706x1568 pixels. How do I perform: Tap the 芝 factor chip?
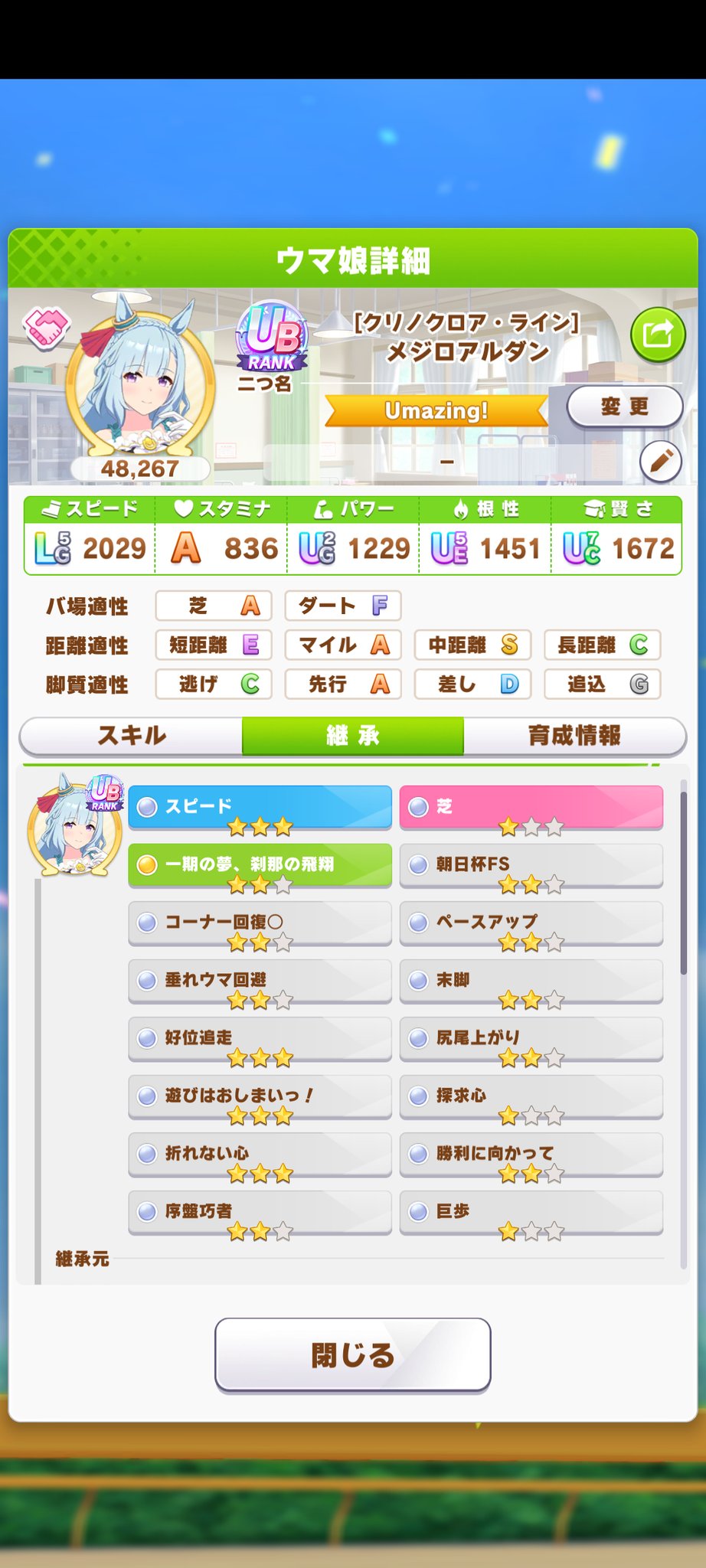[x=531, y=807]
